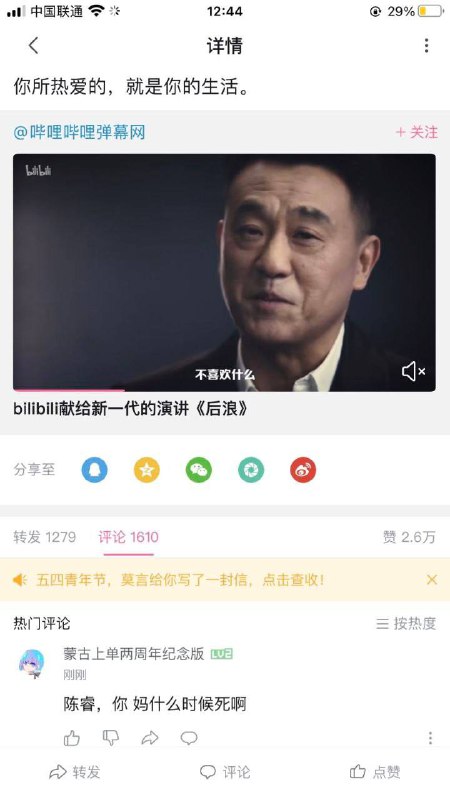Like the post with bottom 点赞
The height and width of the screenshot is (800, 450).
[375, 772]
